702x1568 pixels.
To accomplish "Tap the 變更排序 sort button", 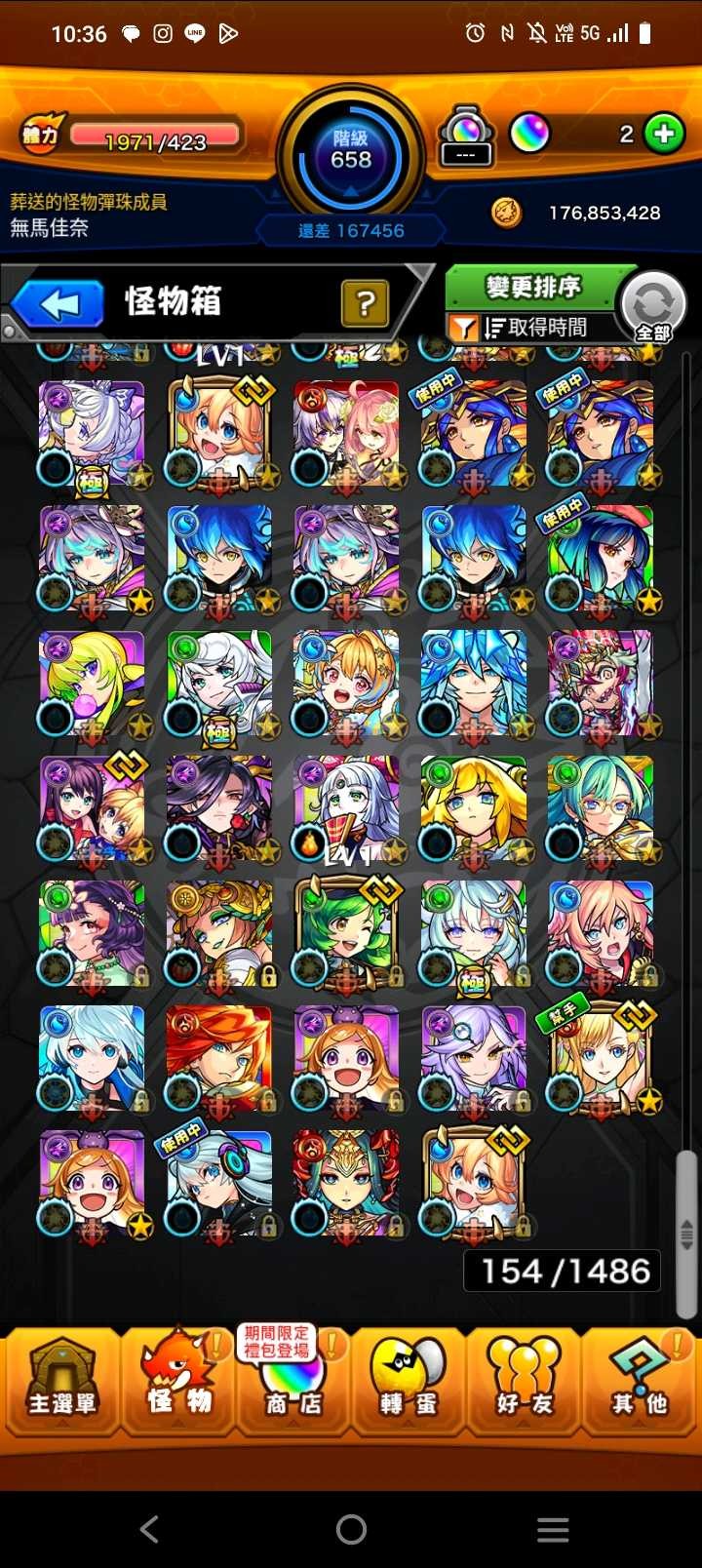I will click(532, 288).
